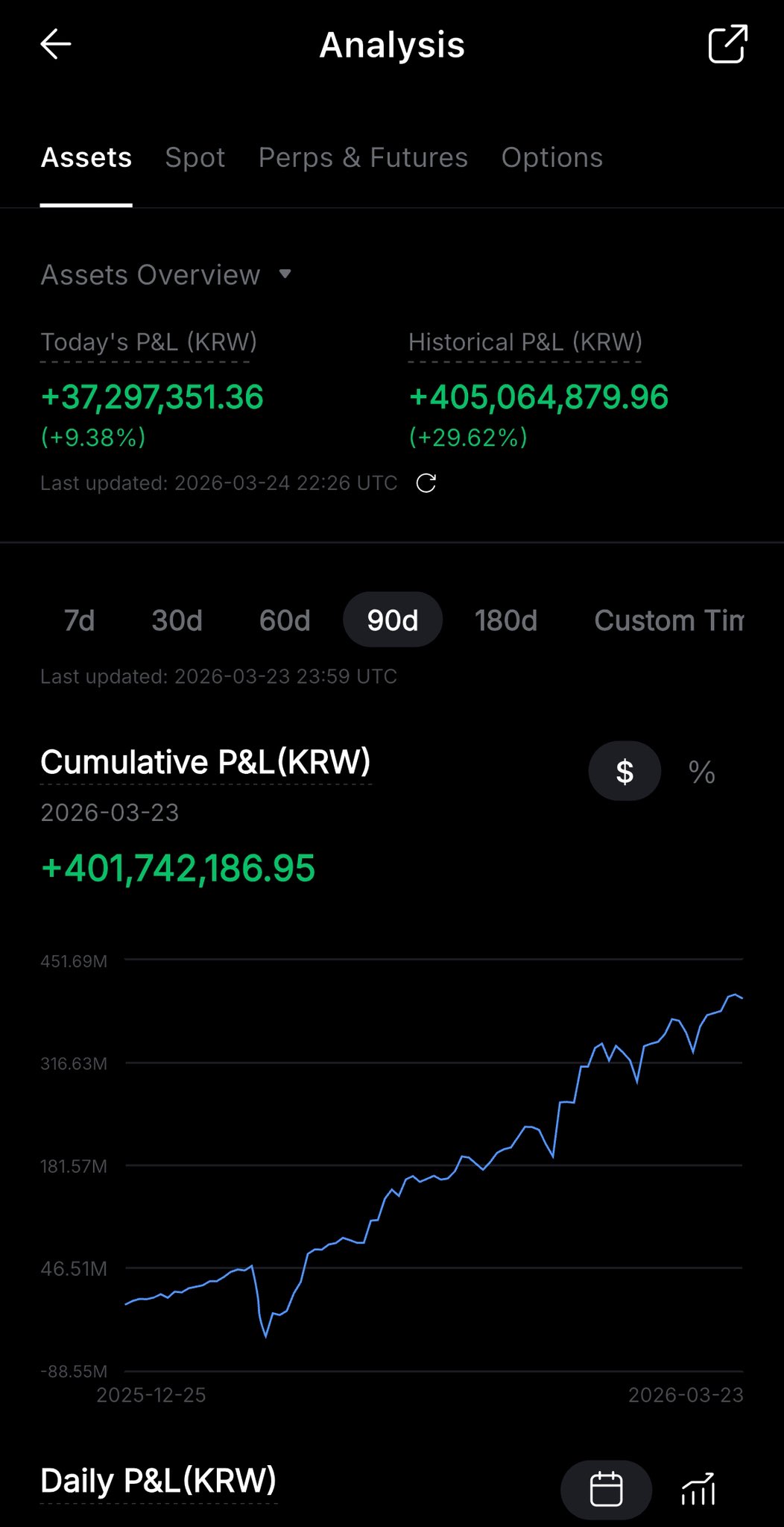Open the Custom Time range option
784x1527 pixels.
pos(668,620)
